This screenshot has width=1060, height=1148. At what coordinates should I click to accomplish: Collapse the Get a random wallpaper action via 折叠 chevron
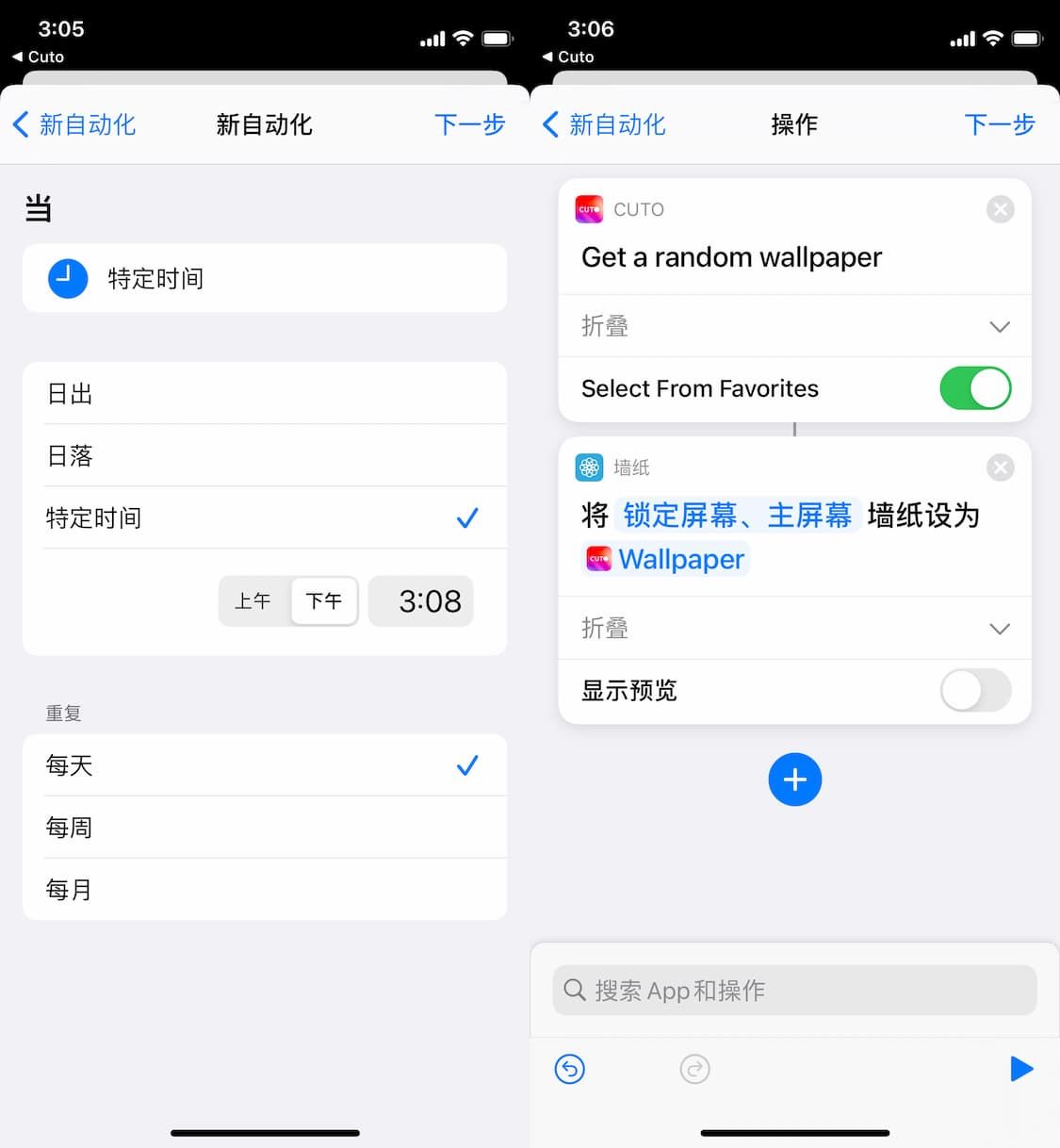click(999, 326)
